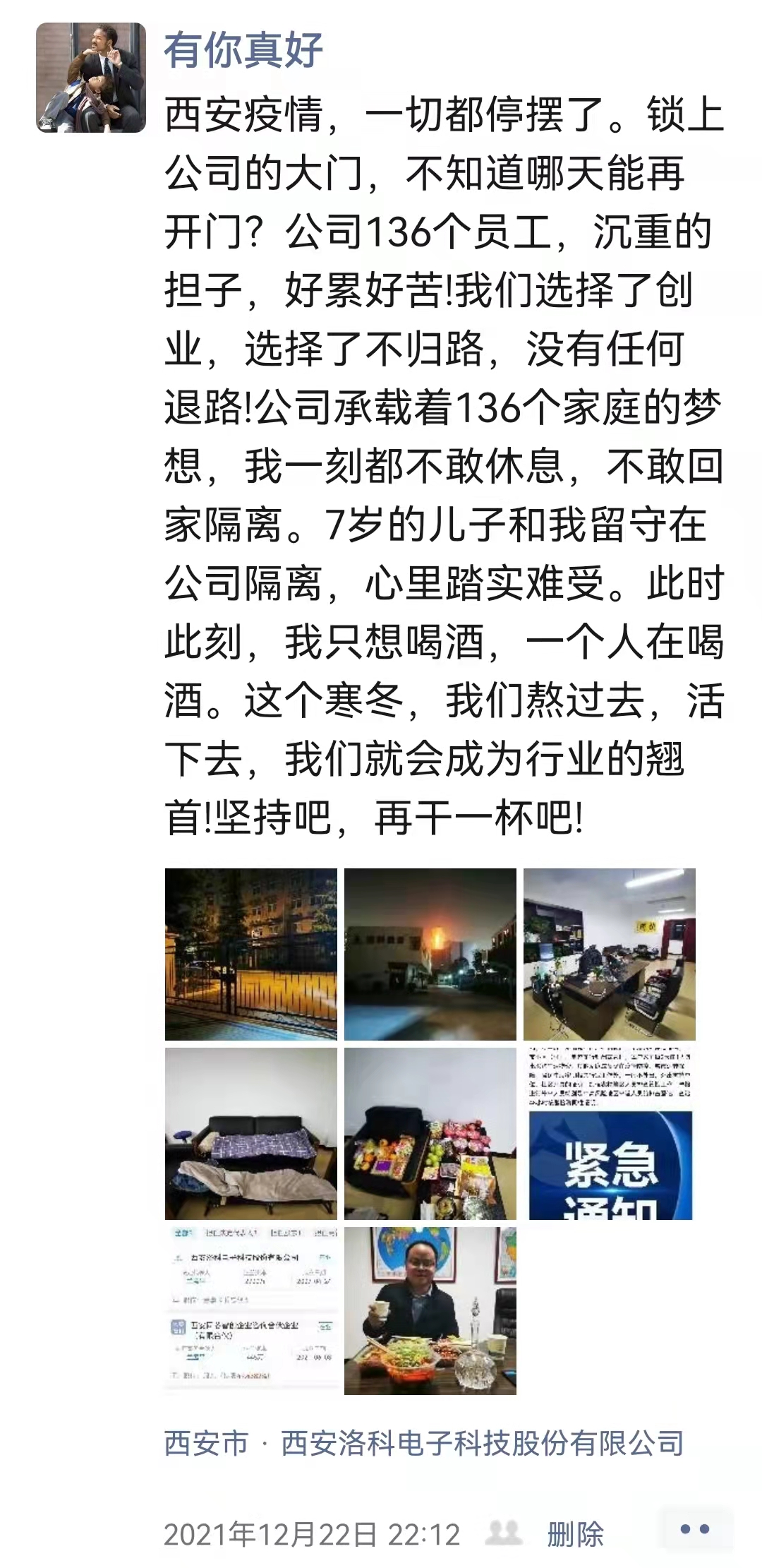Open the night gate photo
762x1568 pixels.
[x=250, y=954]
